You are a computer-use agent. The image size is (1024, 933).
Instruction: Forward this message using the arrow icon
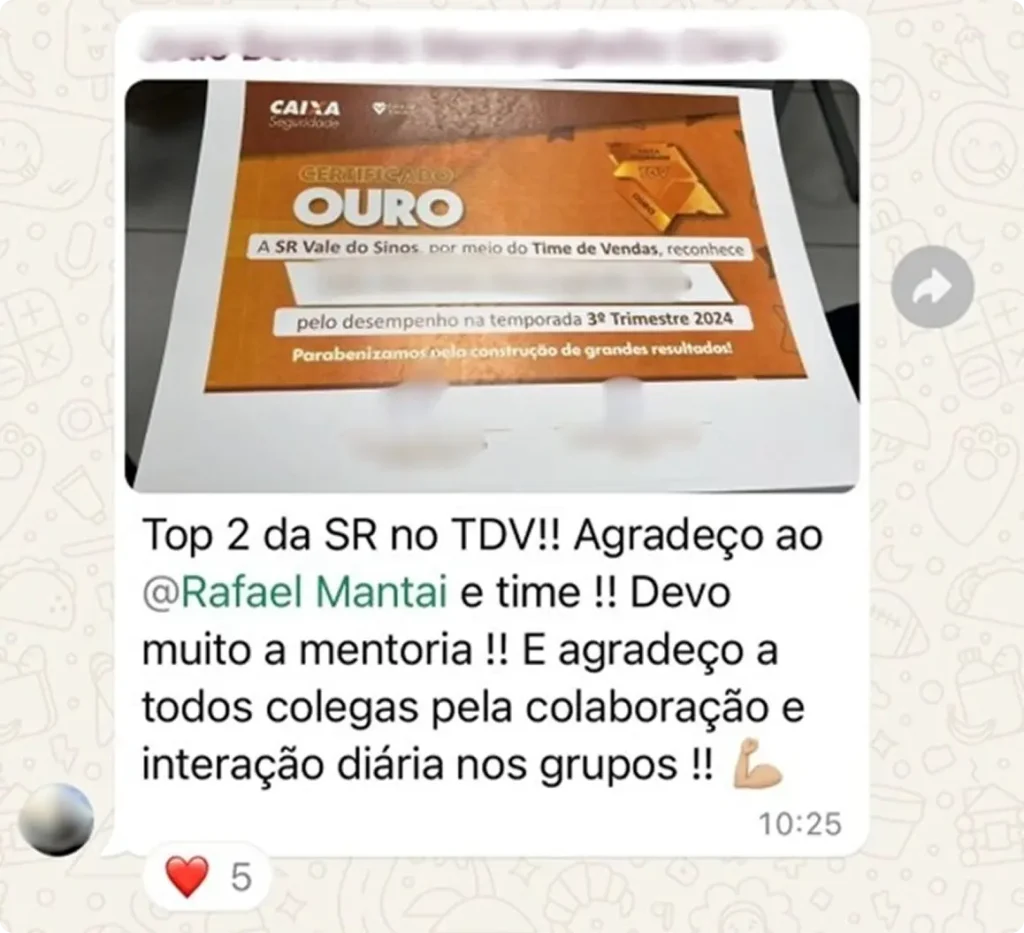click(x=932, y=287)
